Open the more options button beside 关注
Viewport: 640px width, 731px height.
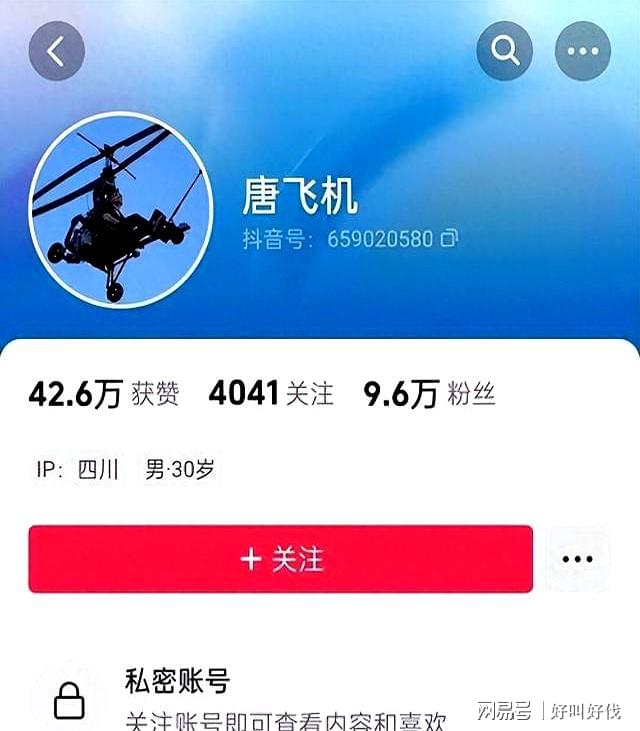[578, 559]
